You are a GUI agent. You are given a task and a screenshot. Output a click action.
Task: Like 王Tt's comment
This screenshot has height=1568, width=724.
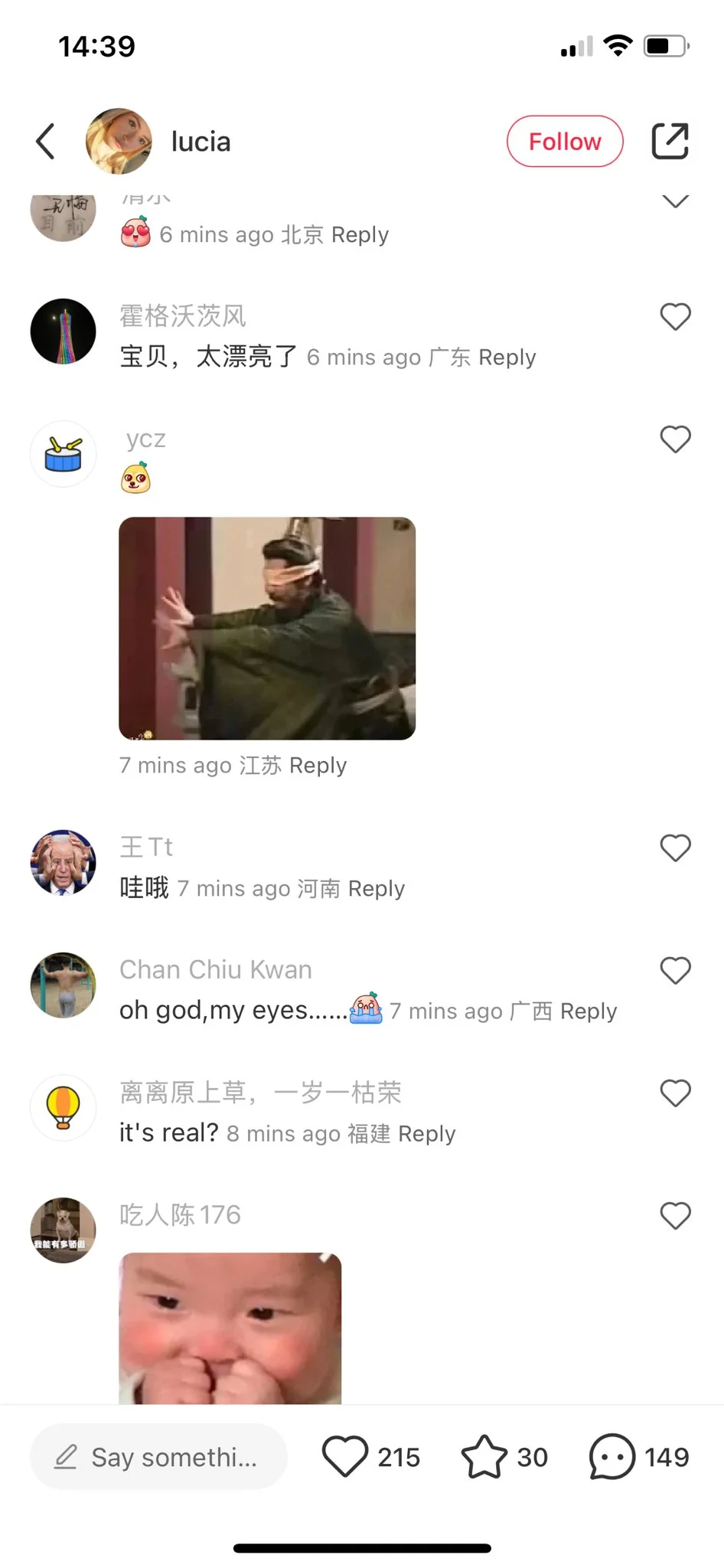point(675,848)
